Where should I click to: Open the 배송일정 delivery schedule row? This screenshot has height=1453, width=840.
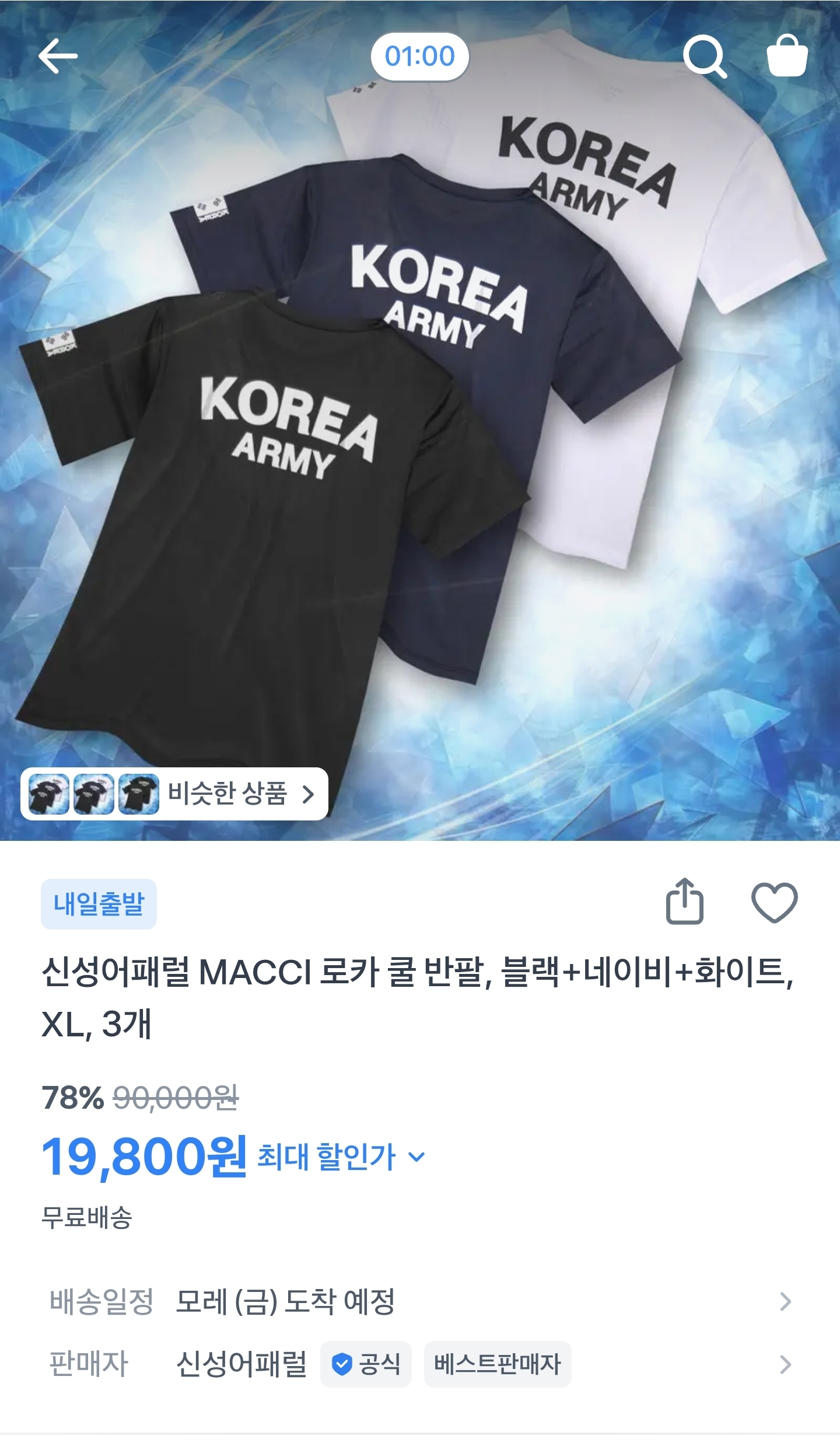pyautogui.click(x=419, y=1301)
